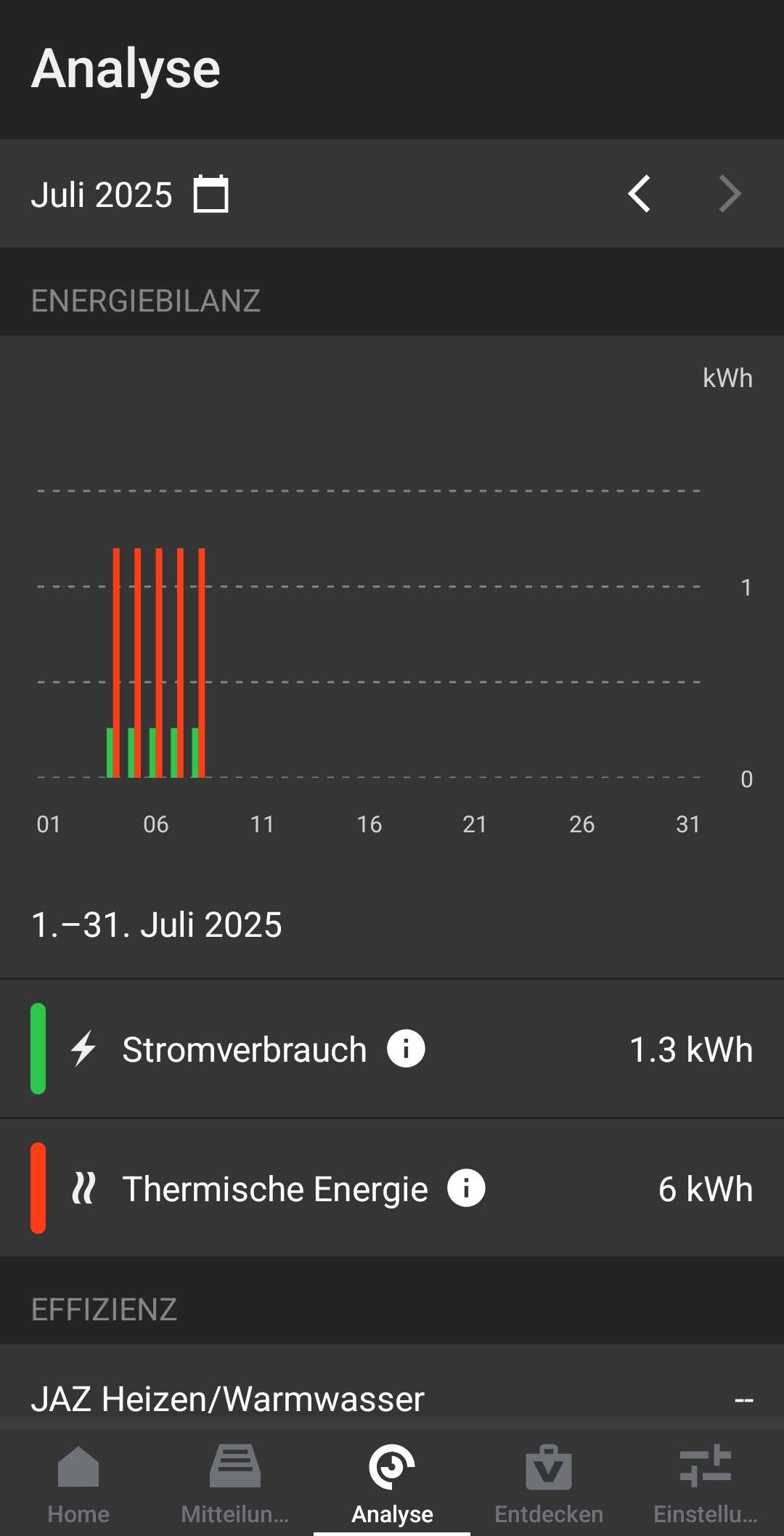Show info about Stromverbrauch
This screenshot has width=784, height=1536.
[x=406, y=1049]
